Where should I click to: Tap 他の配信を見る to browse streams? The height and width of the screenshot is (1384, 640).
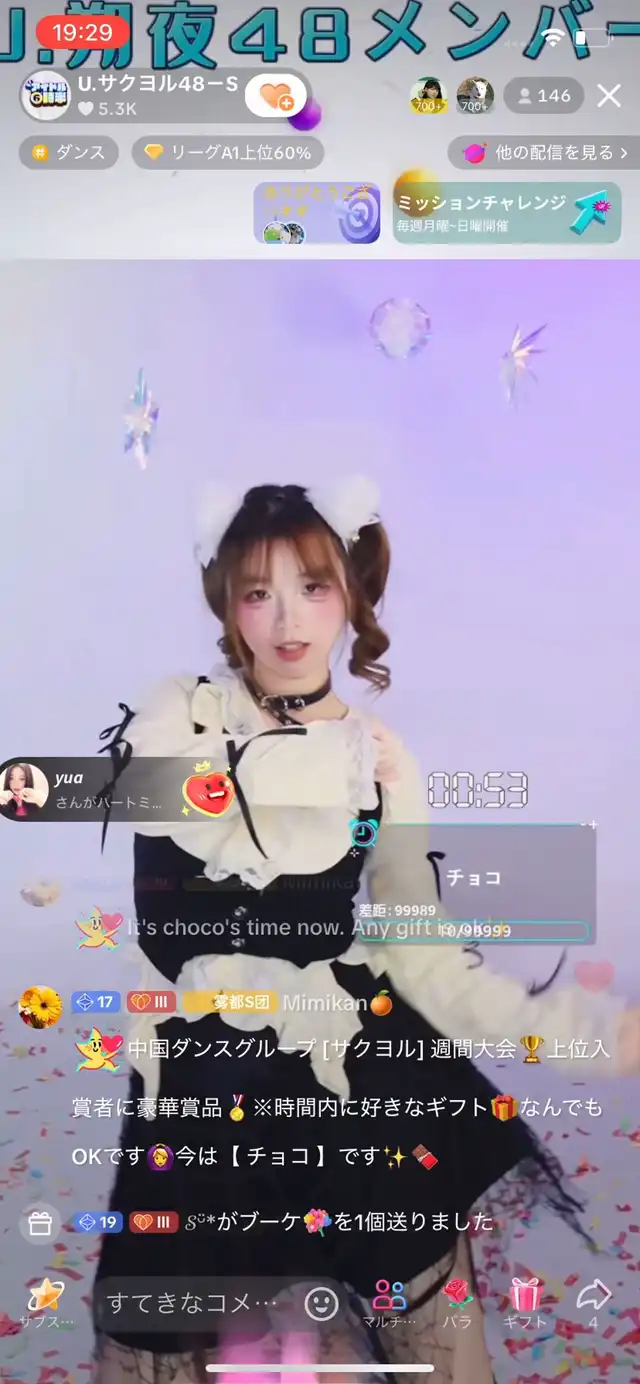pyautogui.click(x=546, y=153)
